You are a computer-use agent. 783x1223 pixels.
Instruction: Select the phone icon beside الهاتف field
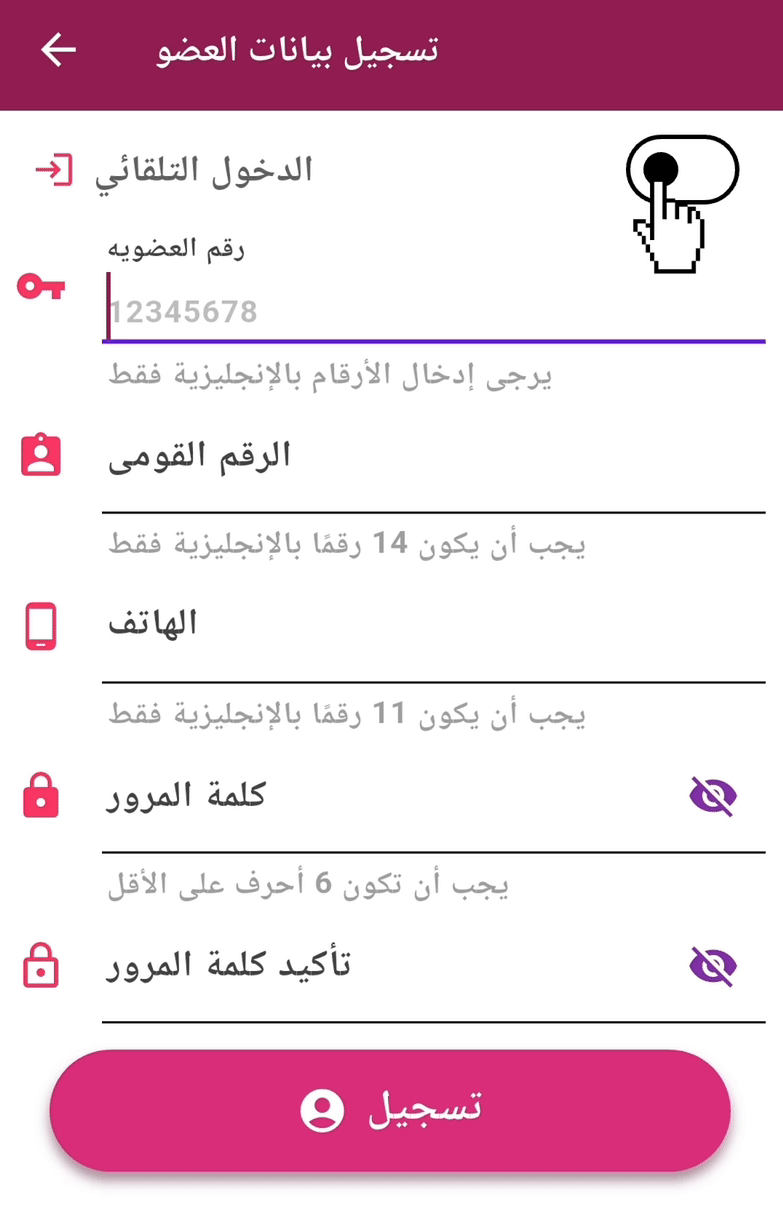40,624
